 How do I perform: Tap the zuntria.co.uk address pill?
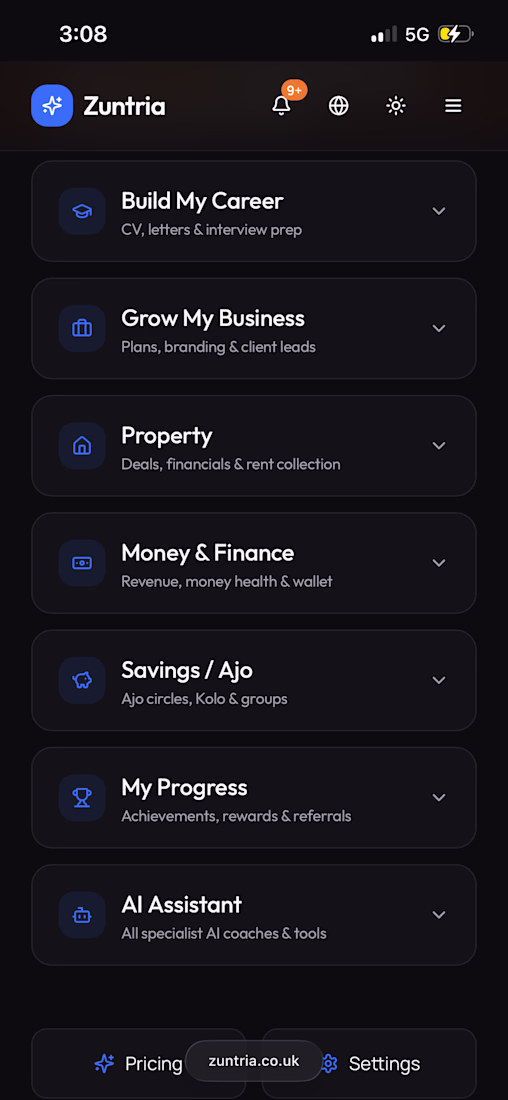coord(254,1061)
